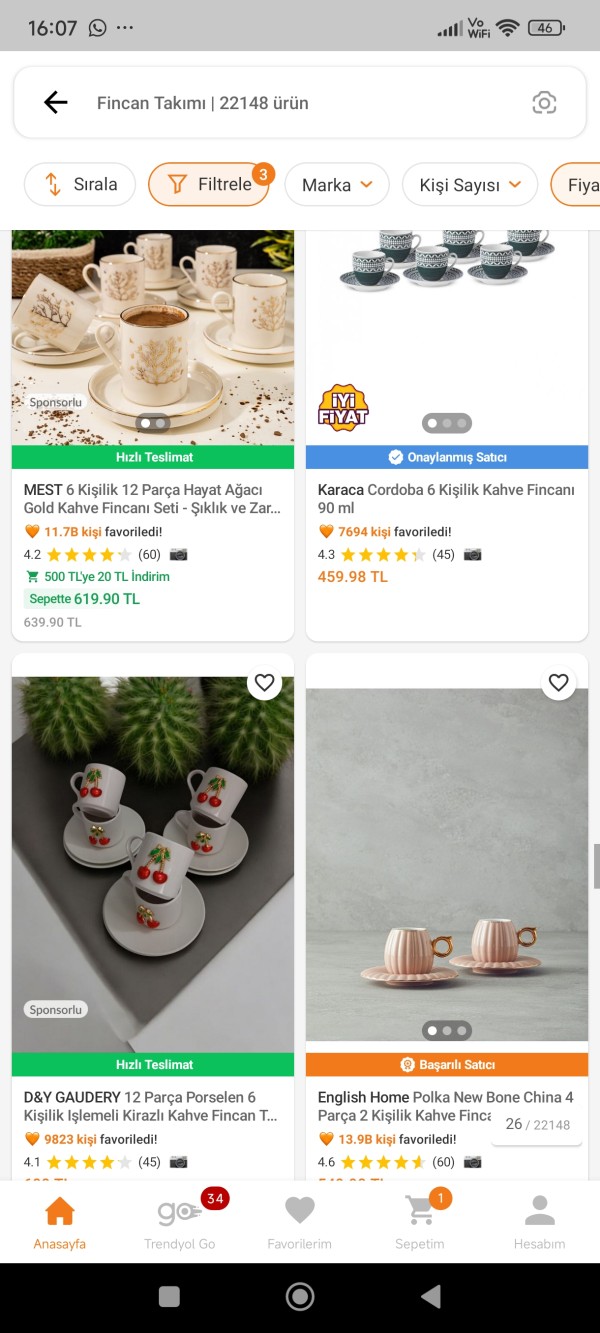Screen dimensions: 600x1333
Task: Open camera visual search icon
Action: click(543, 102)
